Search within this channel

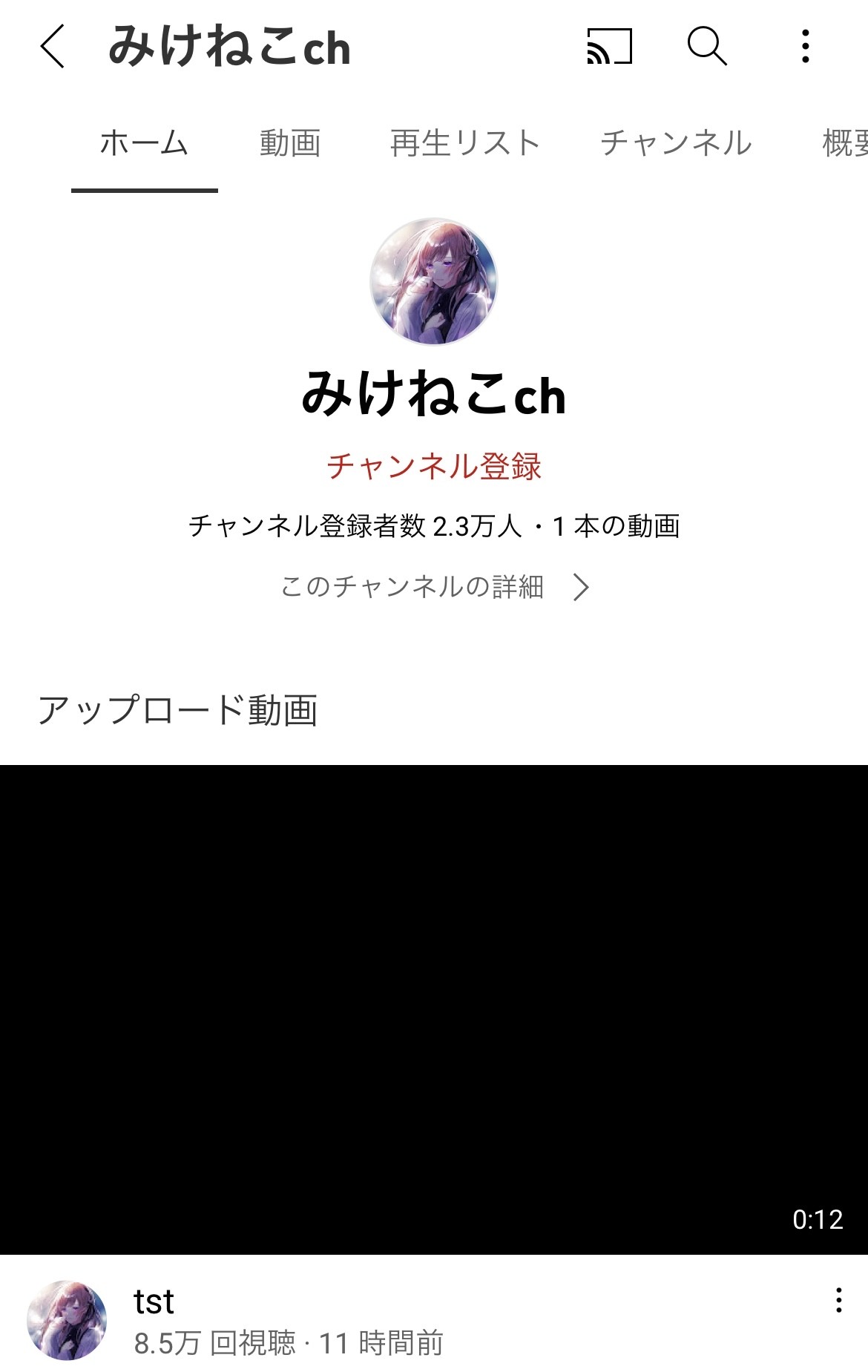pyautogui.click(x=706, y=47)
